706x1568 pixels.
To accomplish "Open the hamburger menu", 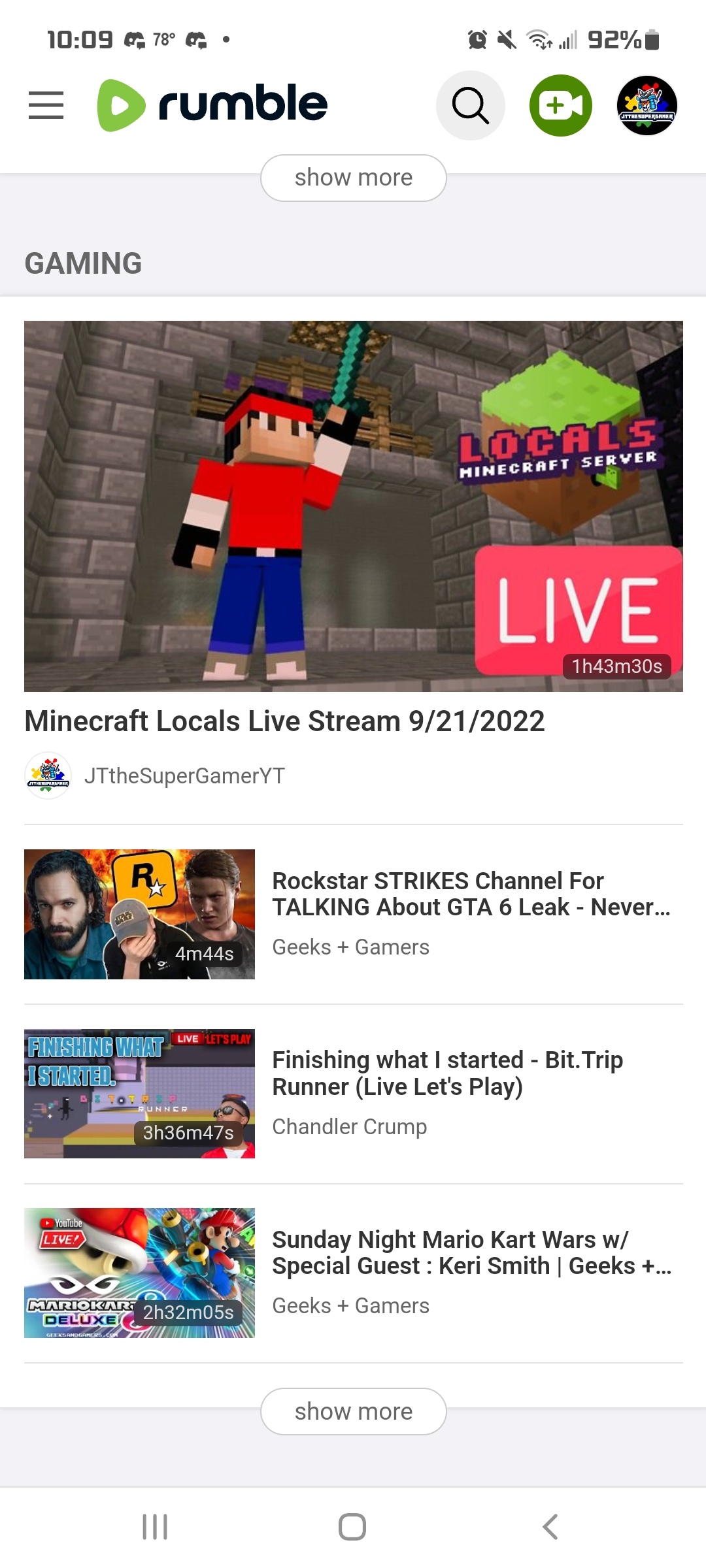I will click(46, 105).
